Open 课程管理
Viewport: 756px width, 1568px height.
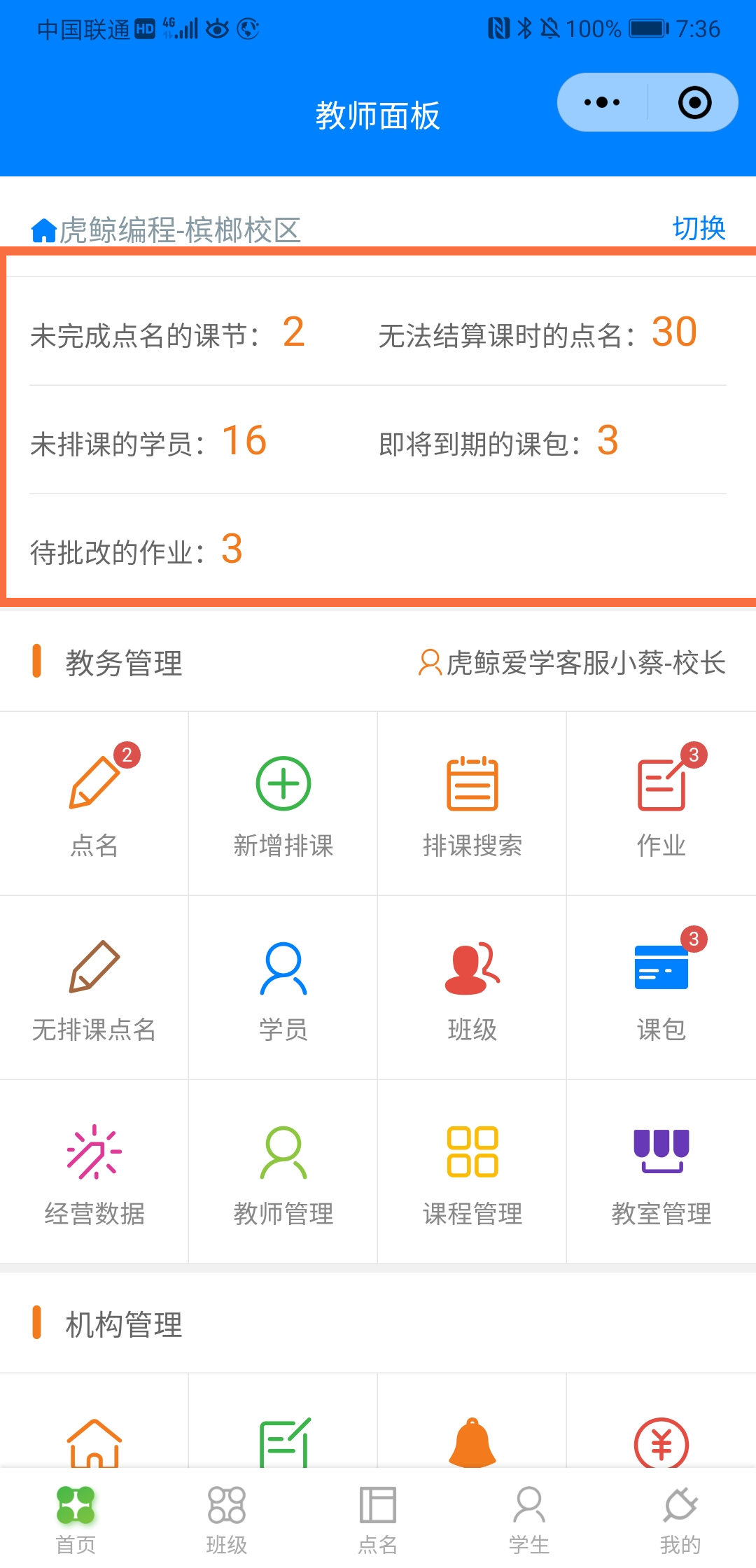[x=472, y=1171]
